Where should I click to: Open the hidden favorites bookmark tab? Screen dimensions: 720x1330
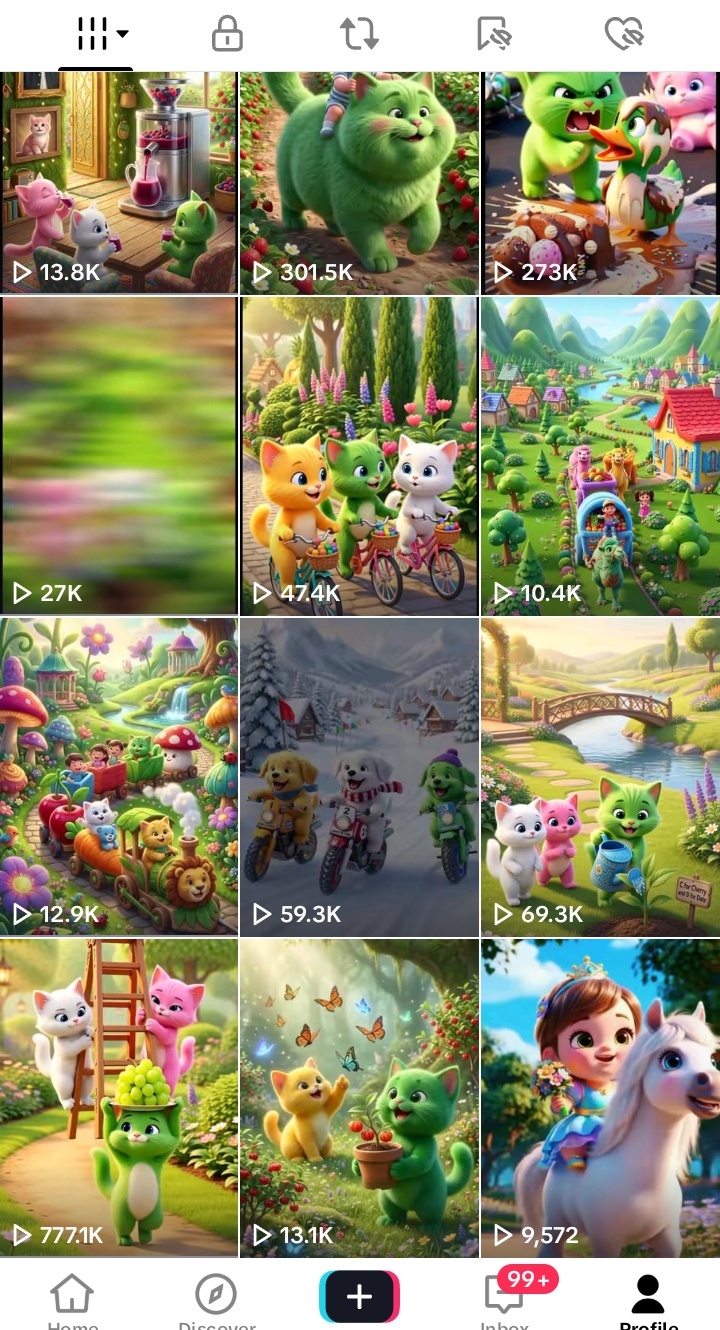click(494, 34)
